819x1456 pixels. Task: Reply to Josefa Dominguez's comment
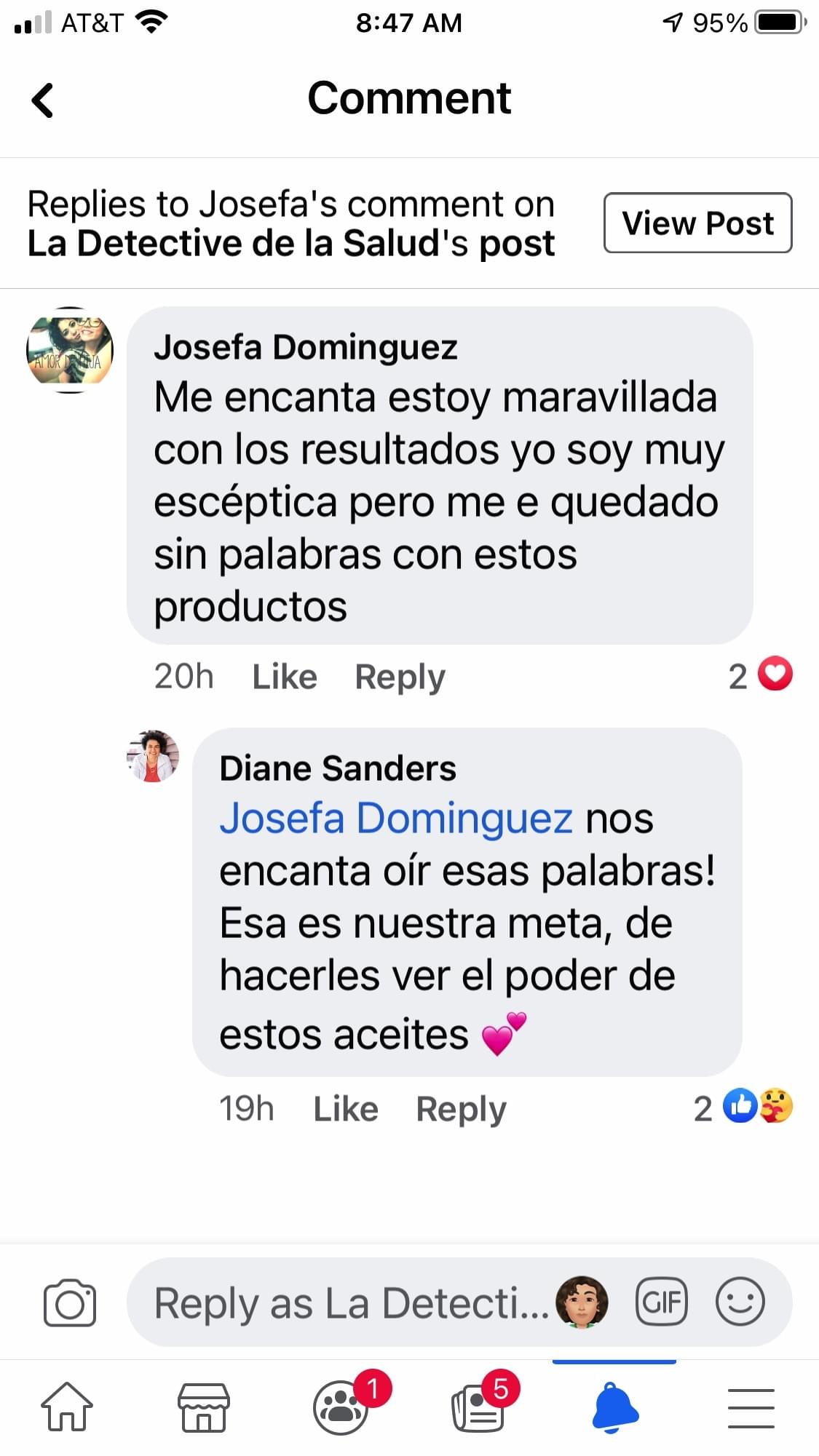click(400, 677)
